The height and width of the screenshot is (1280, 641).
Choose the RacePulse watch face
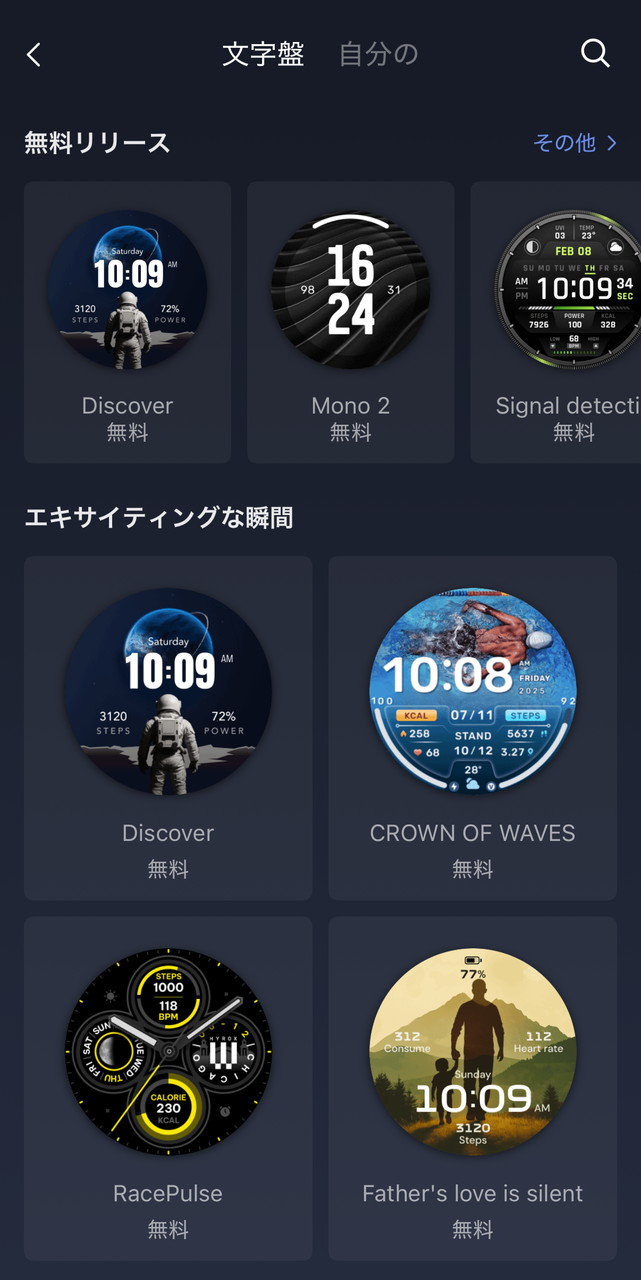point(168,1087)
